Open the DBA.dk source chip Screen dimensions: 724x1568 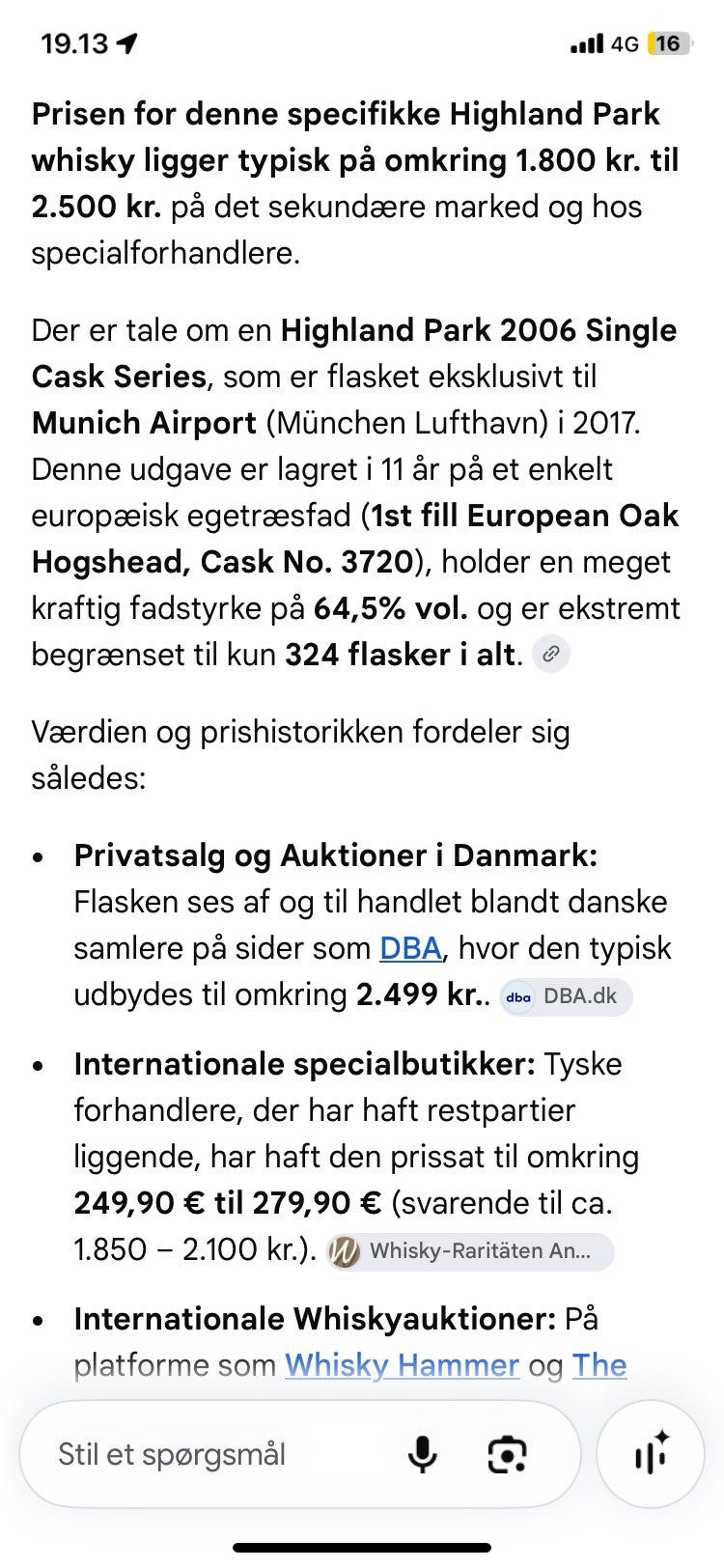tap(566, 996)
